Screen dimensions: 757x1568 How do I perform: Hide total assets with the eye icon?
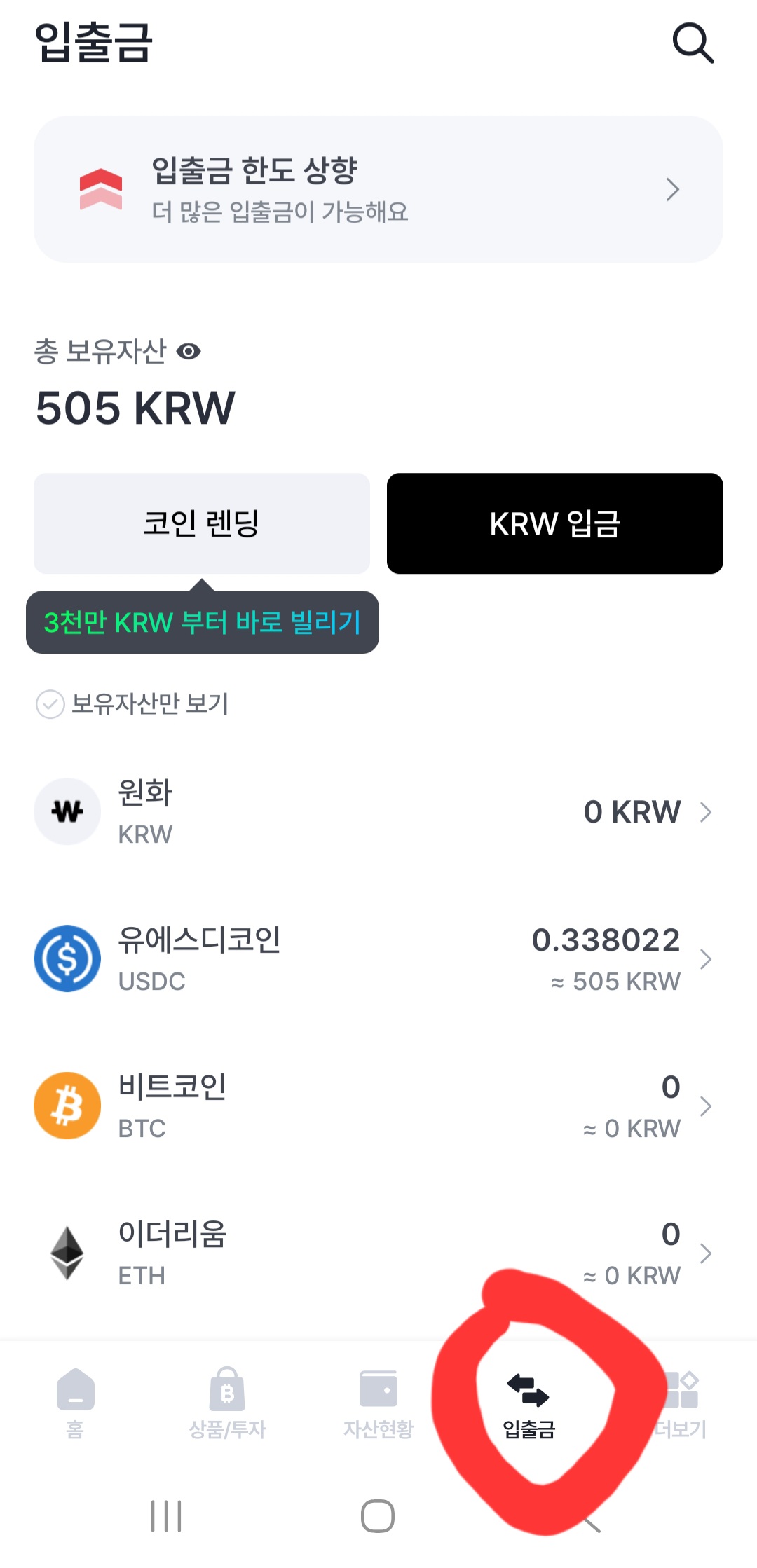tap(189, 351)
